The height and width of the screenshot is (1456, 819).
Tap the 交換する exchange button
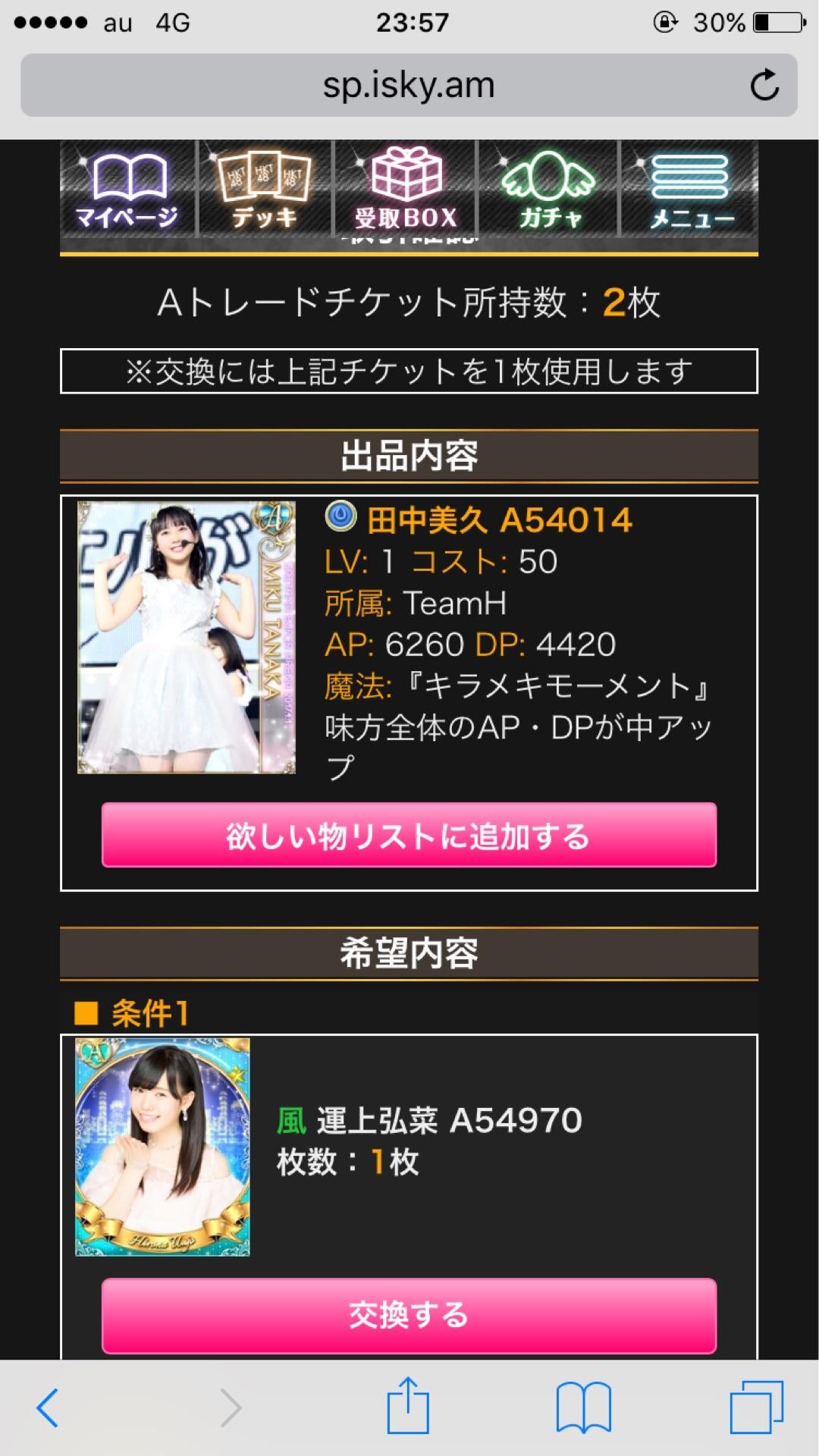(409, 1316)
